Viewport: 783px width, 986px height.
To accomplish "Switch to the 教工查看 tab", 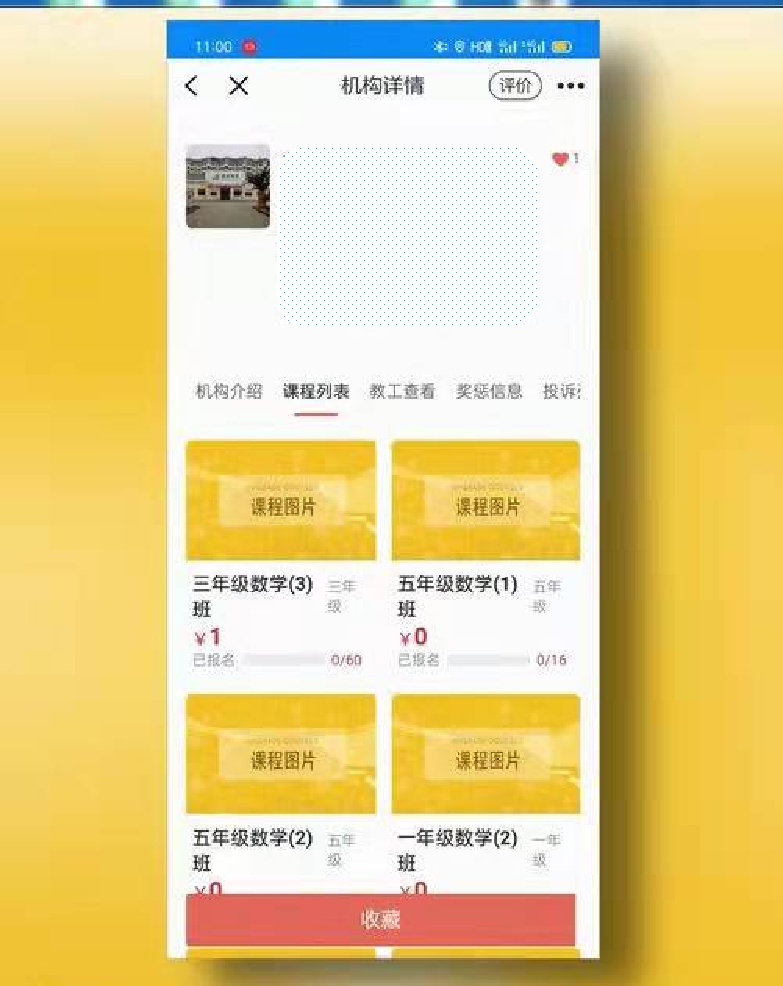I will click(x=402, y=391).
